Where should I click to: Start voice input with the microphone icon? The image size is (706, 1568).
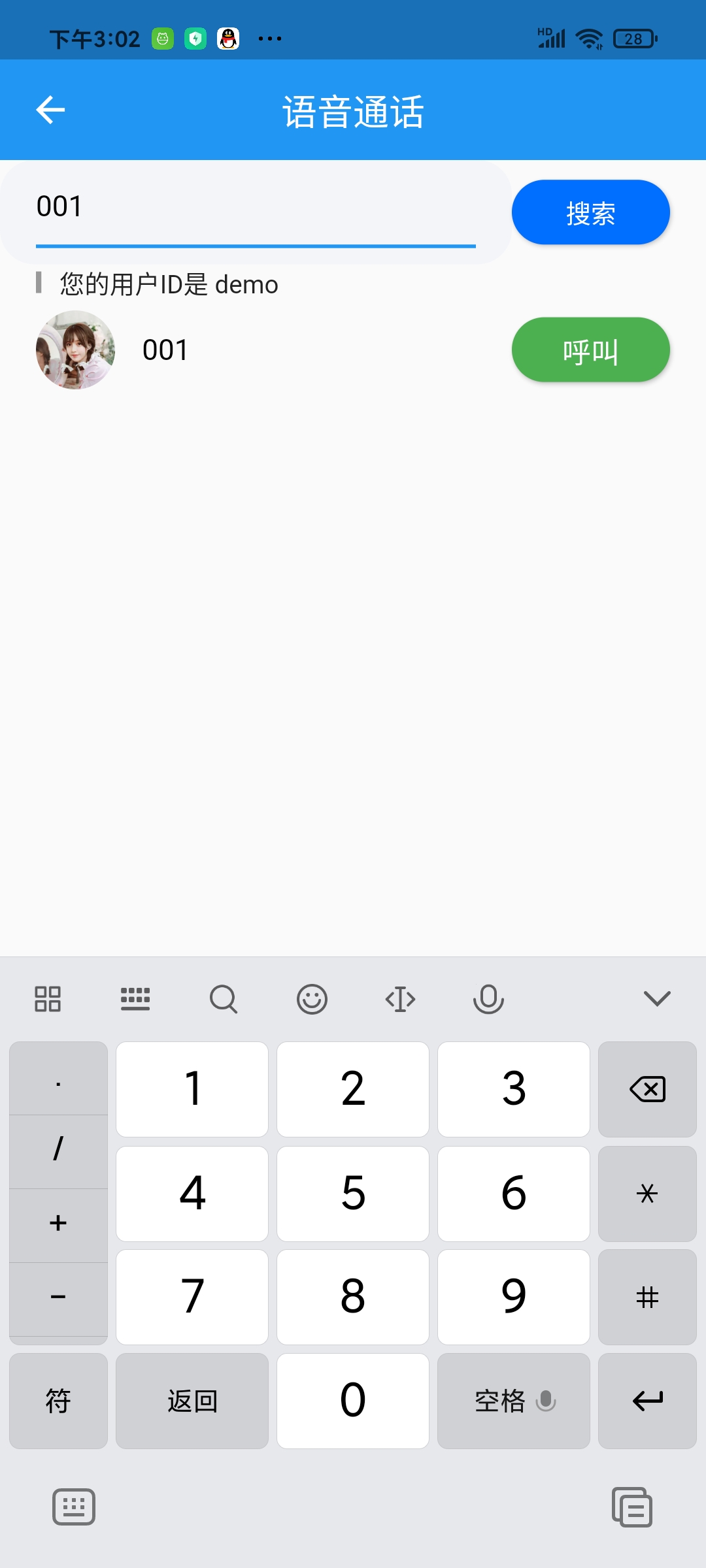488,999
